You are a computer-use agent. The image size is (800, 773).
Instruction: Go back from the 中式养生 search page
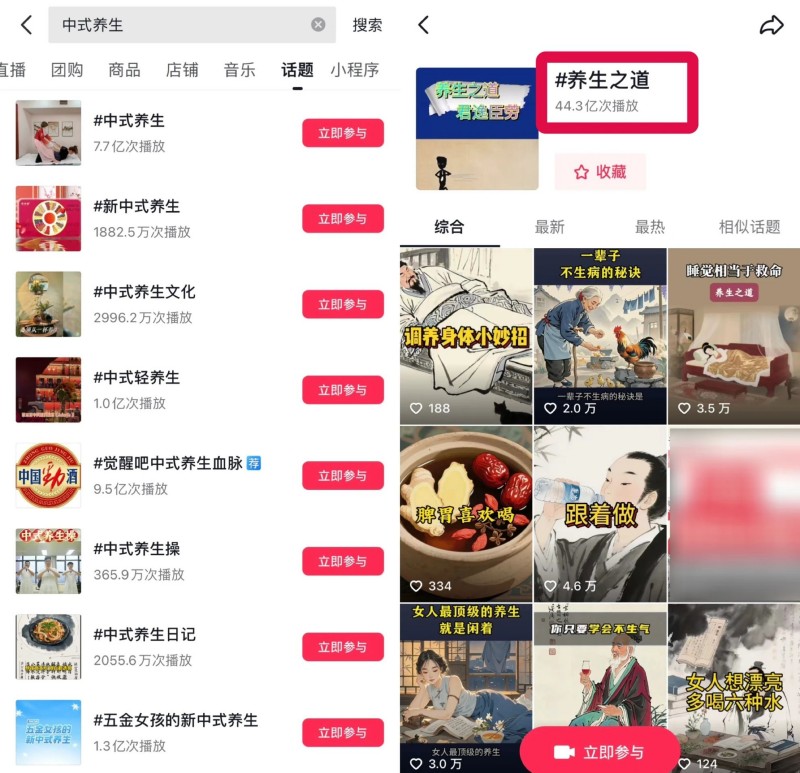point(26,25)
